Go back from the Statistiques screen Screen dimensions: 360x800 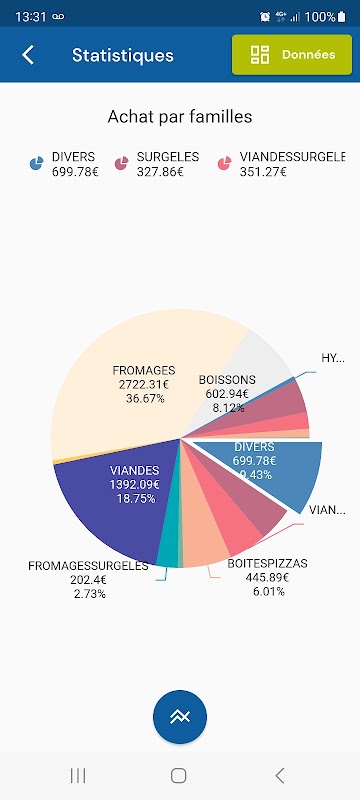click(28, 55)
